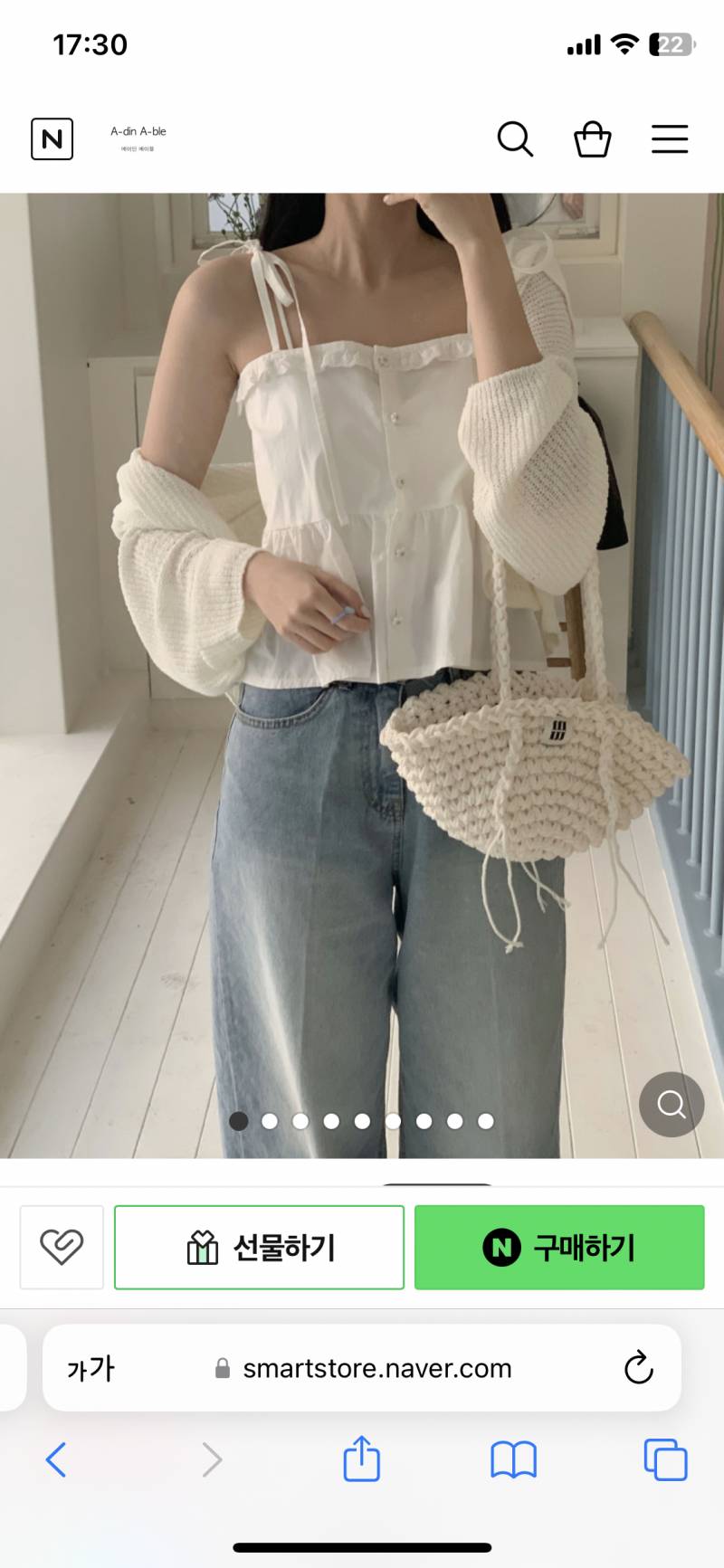
Task: Open store search magnifier
Action: point(515,139)
